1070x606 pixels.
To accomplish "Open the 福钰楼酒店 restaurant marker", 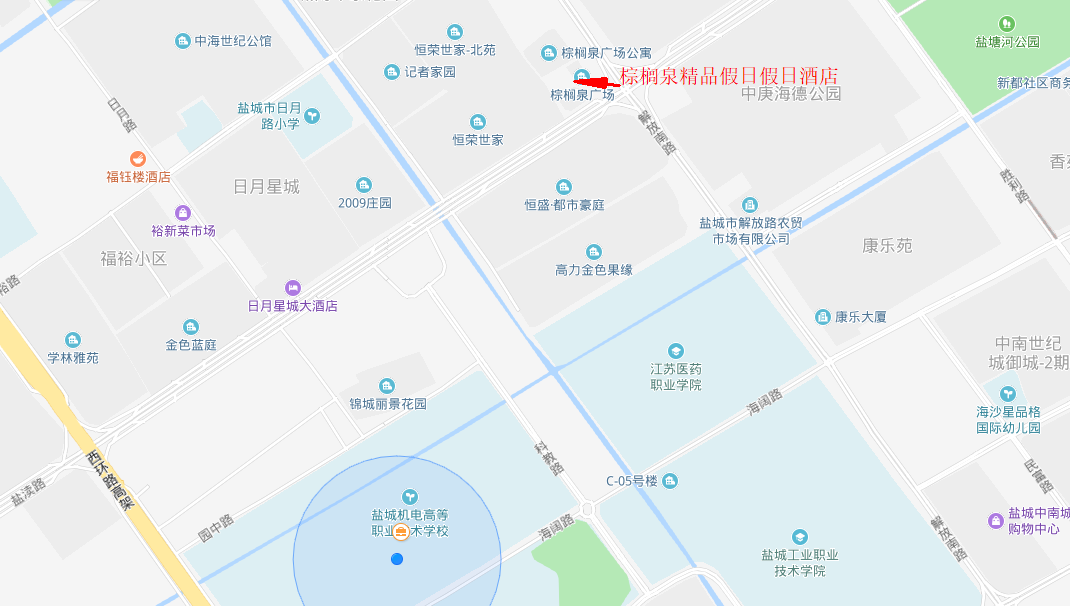I will pos(138,159).
